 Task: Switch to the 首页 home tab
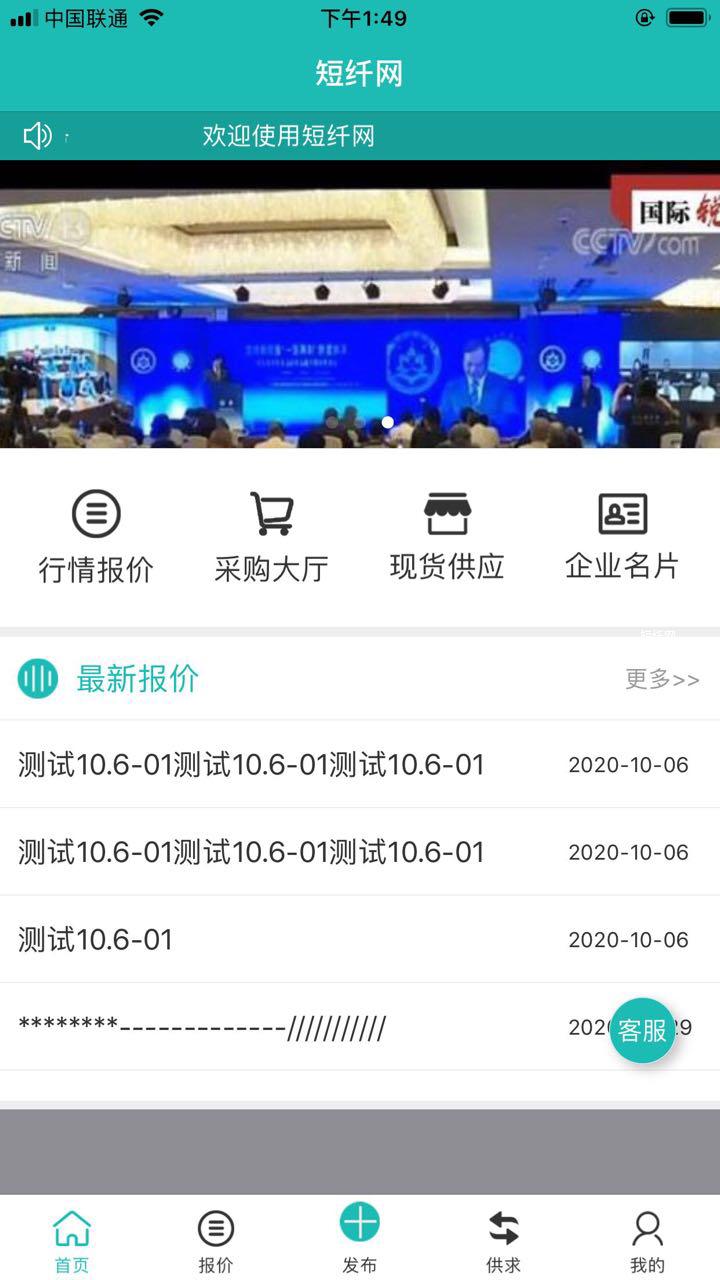point(72,1240)
